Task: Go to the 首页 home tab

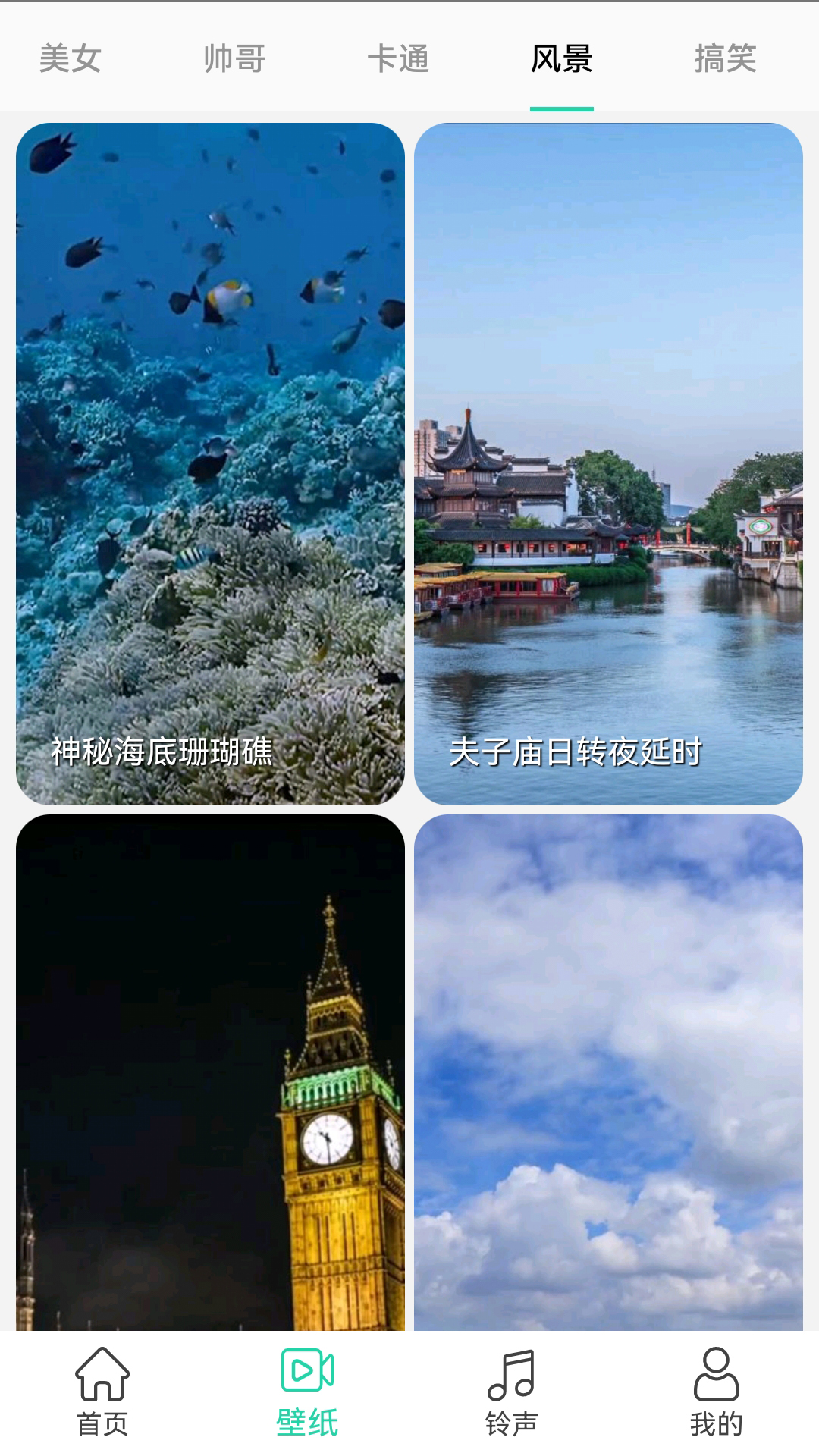Action: [102, 1392]
